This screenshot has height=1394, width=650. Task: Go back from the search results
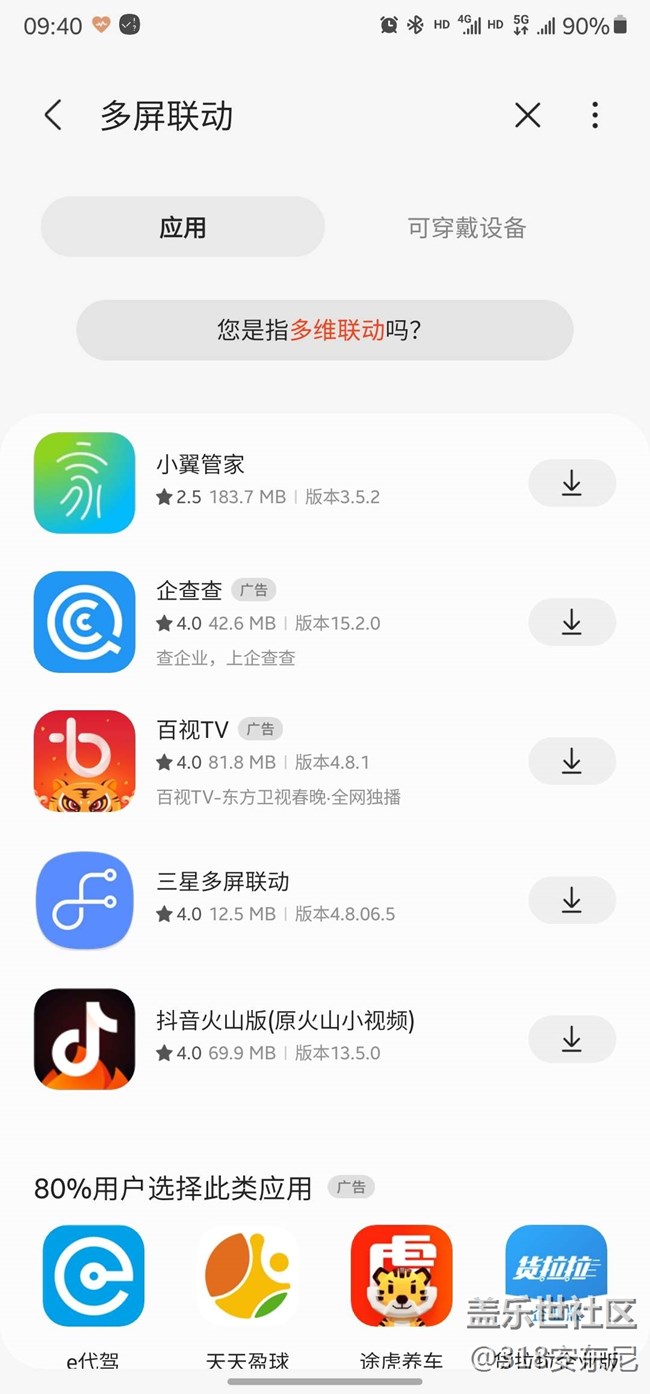point(53,116)
